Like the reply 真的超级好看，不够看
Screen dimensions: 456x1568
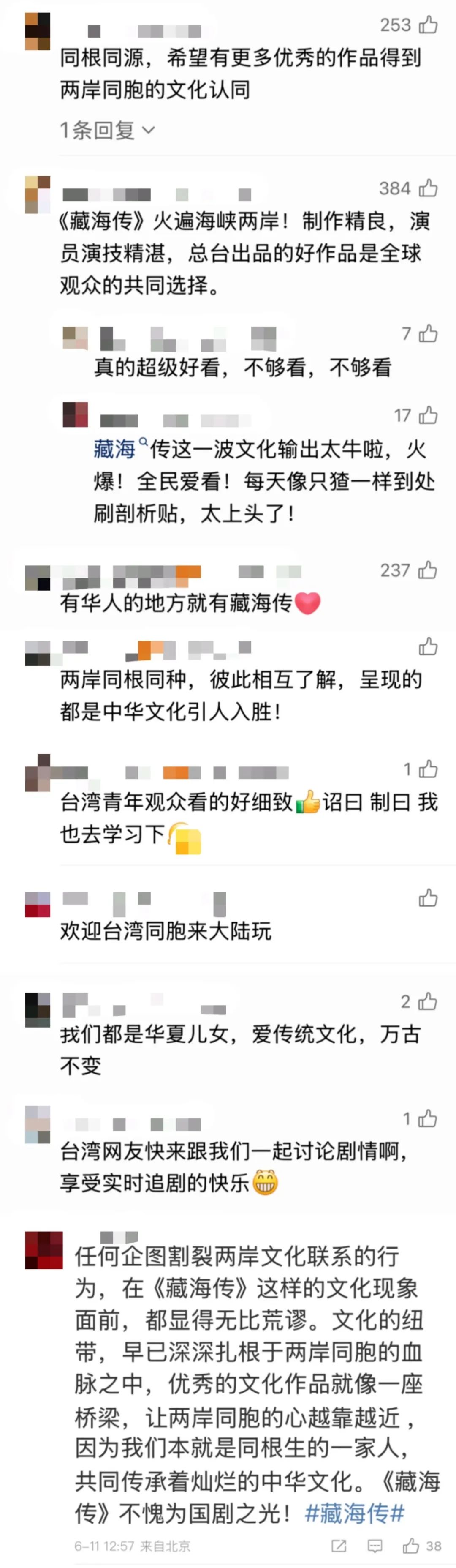(x=428, y=333)
